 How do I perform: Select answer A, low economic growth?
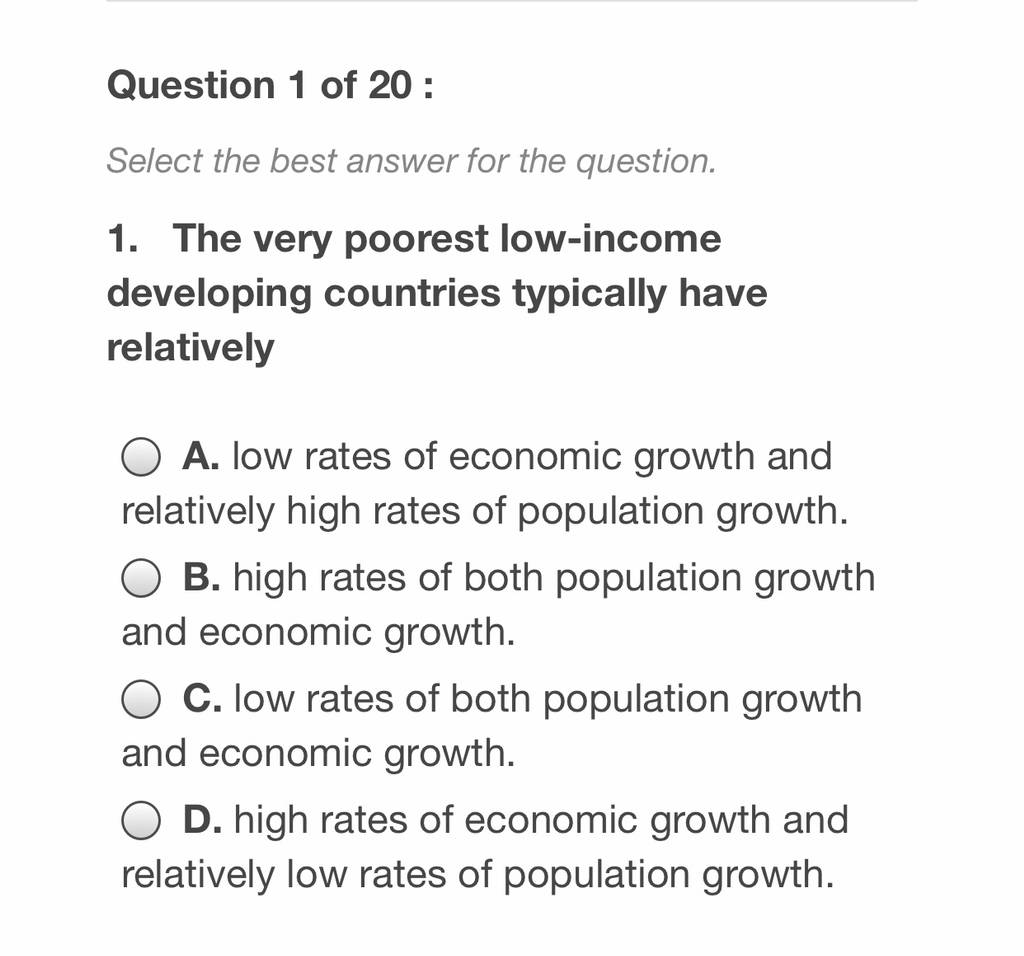140,457
